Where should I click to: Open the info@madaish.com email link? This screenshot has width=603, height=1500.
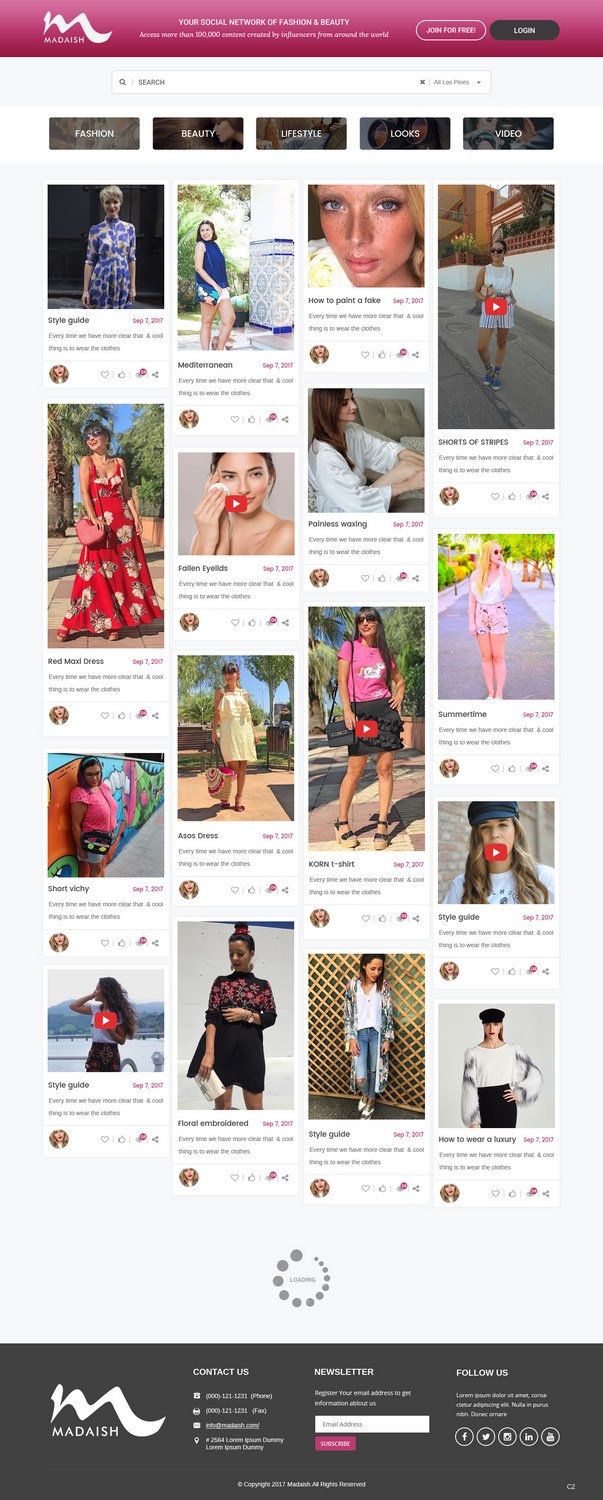pos(232,1425)
